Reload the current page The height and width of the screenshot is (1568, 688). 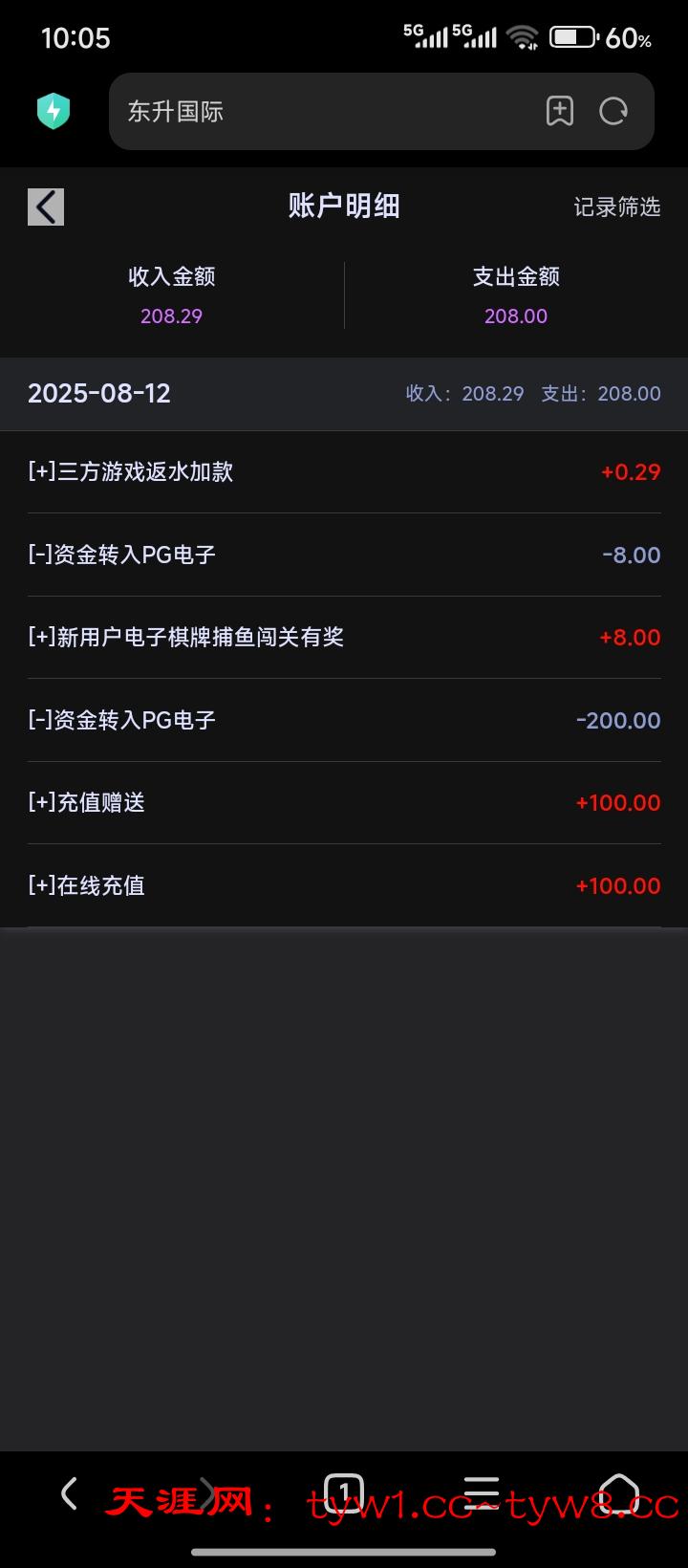pos(613,112)
